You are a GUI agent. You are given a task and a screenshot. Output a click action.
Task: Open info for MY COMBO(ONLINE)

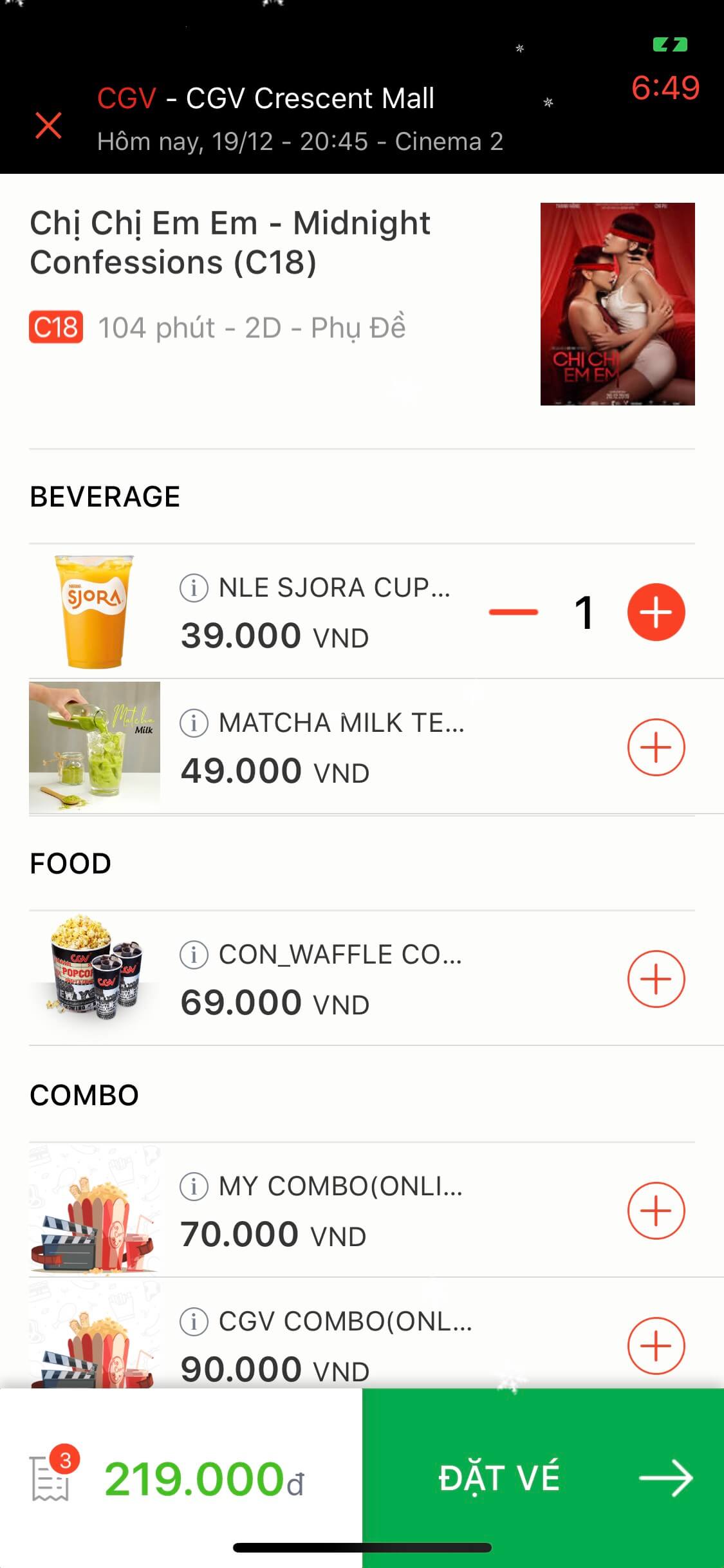[x=194, y=1186]
